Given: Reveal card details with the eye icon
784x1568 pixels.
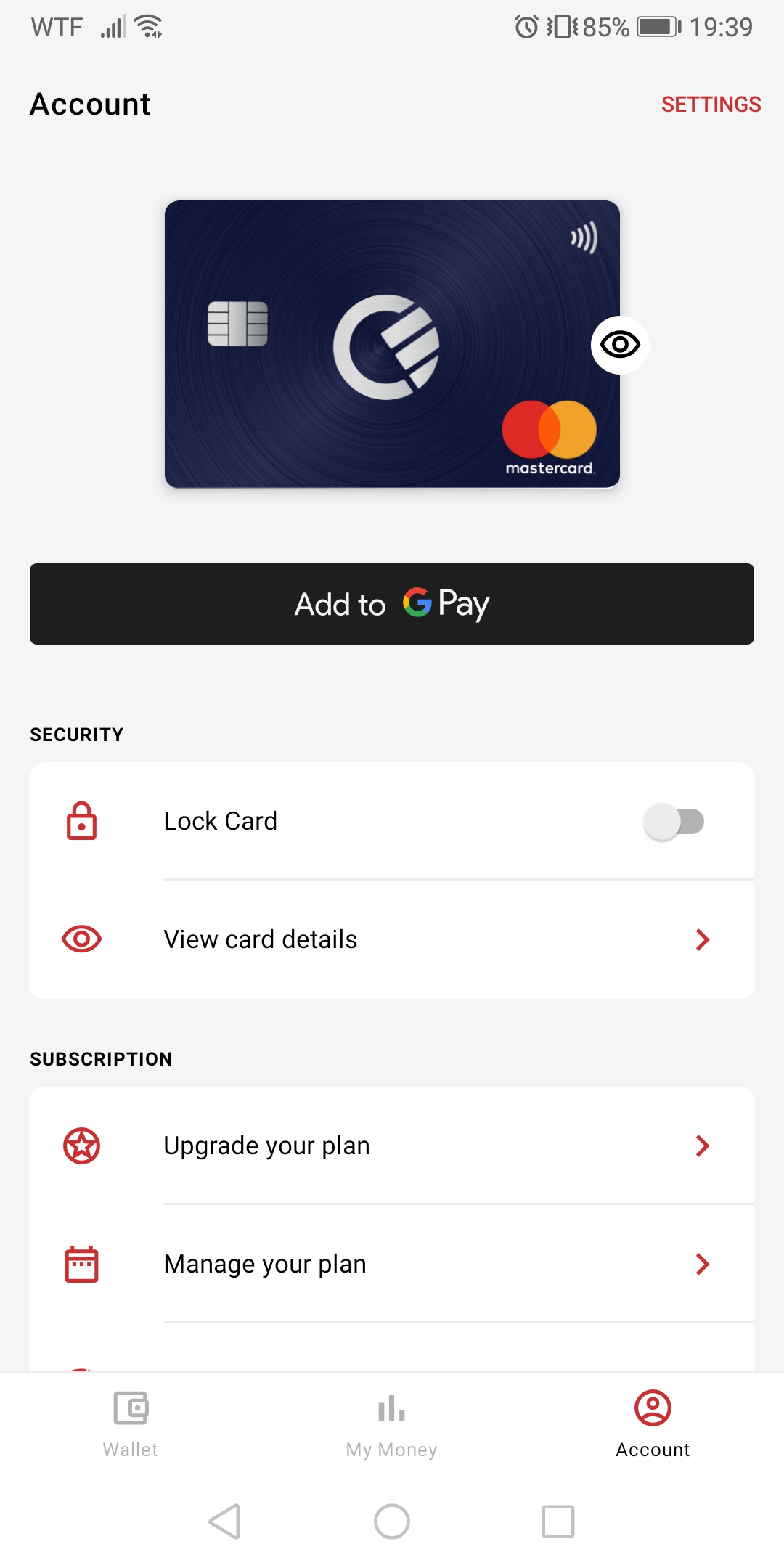Looking at the screenshot, I should pyautogui.click(x=620, y=345).
